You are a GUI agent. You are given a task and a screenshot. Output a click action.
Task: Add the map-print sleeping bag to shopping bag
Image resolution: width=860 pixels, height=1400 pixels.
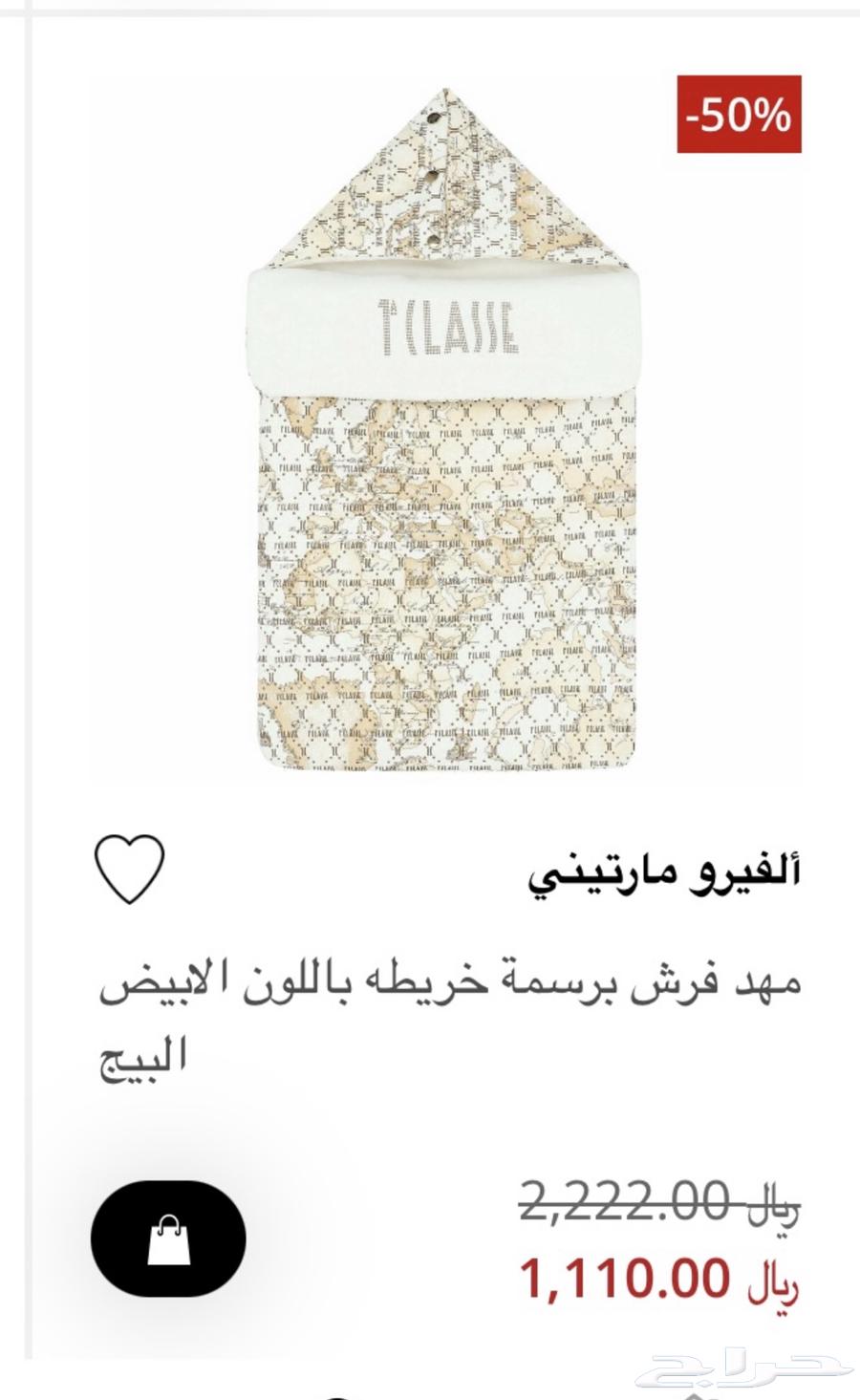coord(168,1238)
